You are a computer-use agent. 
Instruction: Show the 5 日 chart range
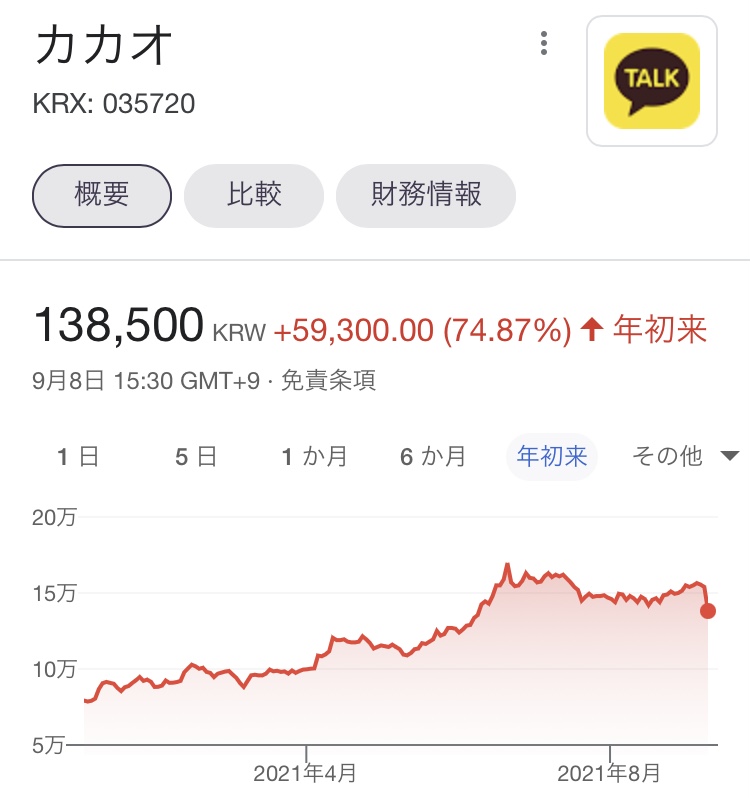pos(196,457)
